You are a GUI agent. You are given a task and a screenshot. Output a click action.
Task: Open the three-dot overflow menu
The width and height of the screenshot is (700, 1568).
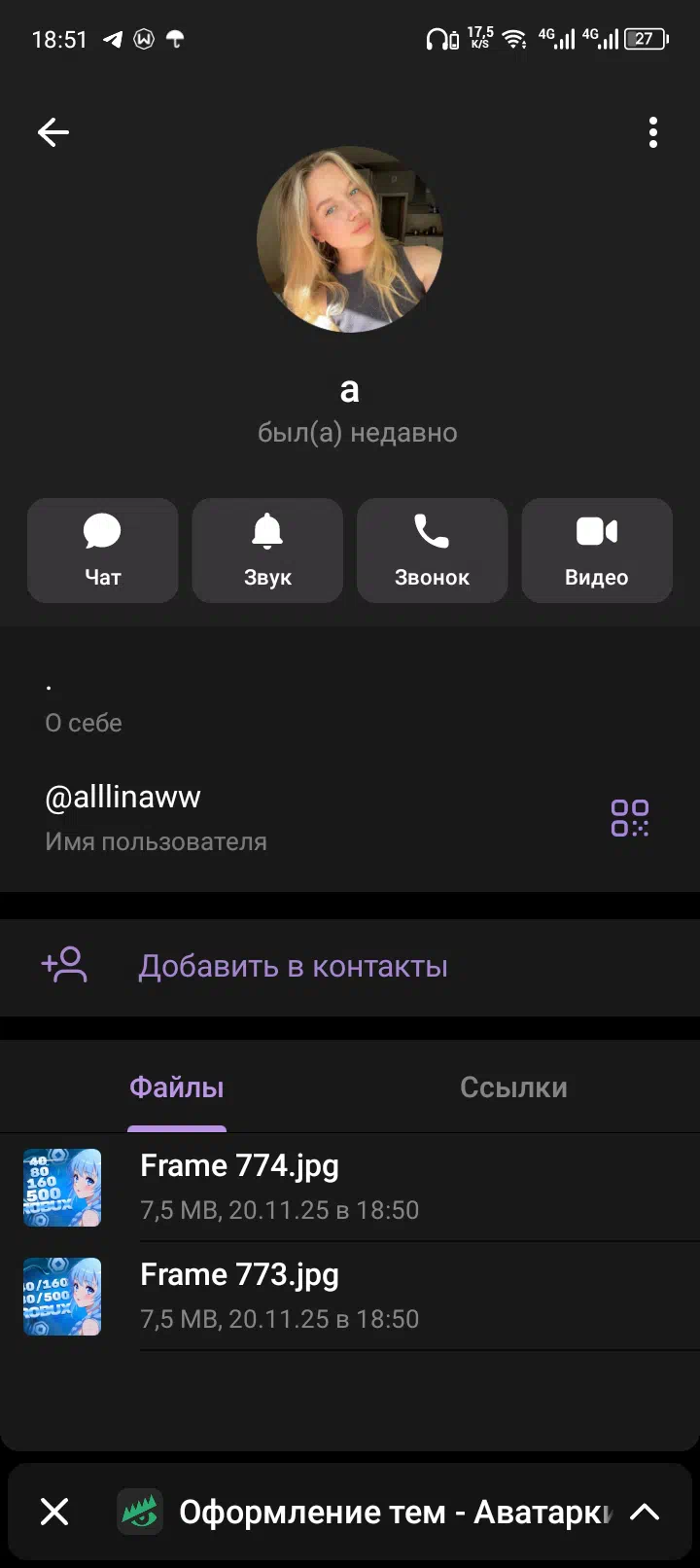coord(652,132)
